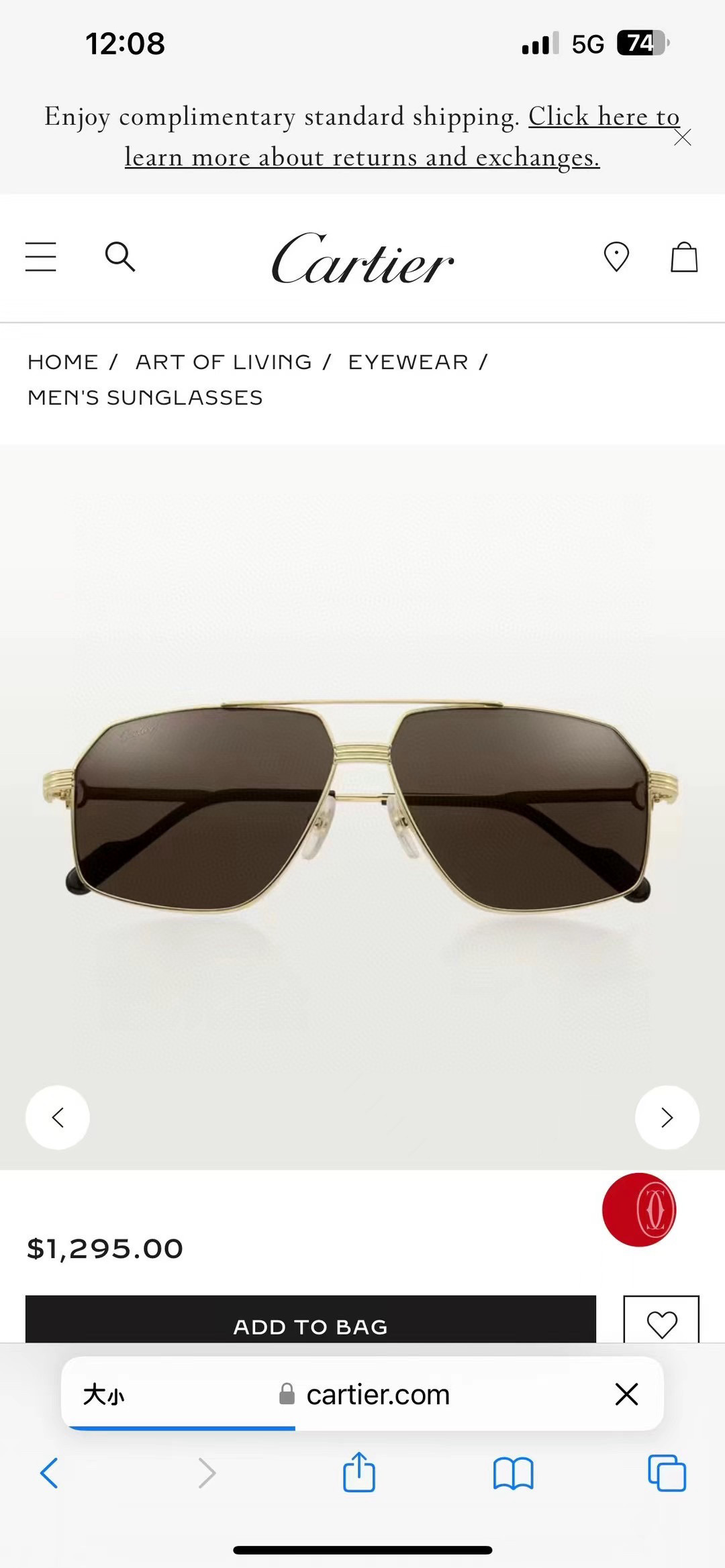Open Art of Living breadcrumb
The width and height of the screenshot is (725, 1568).
pos(224,362)
